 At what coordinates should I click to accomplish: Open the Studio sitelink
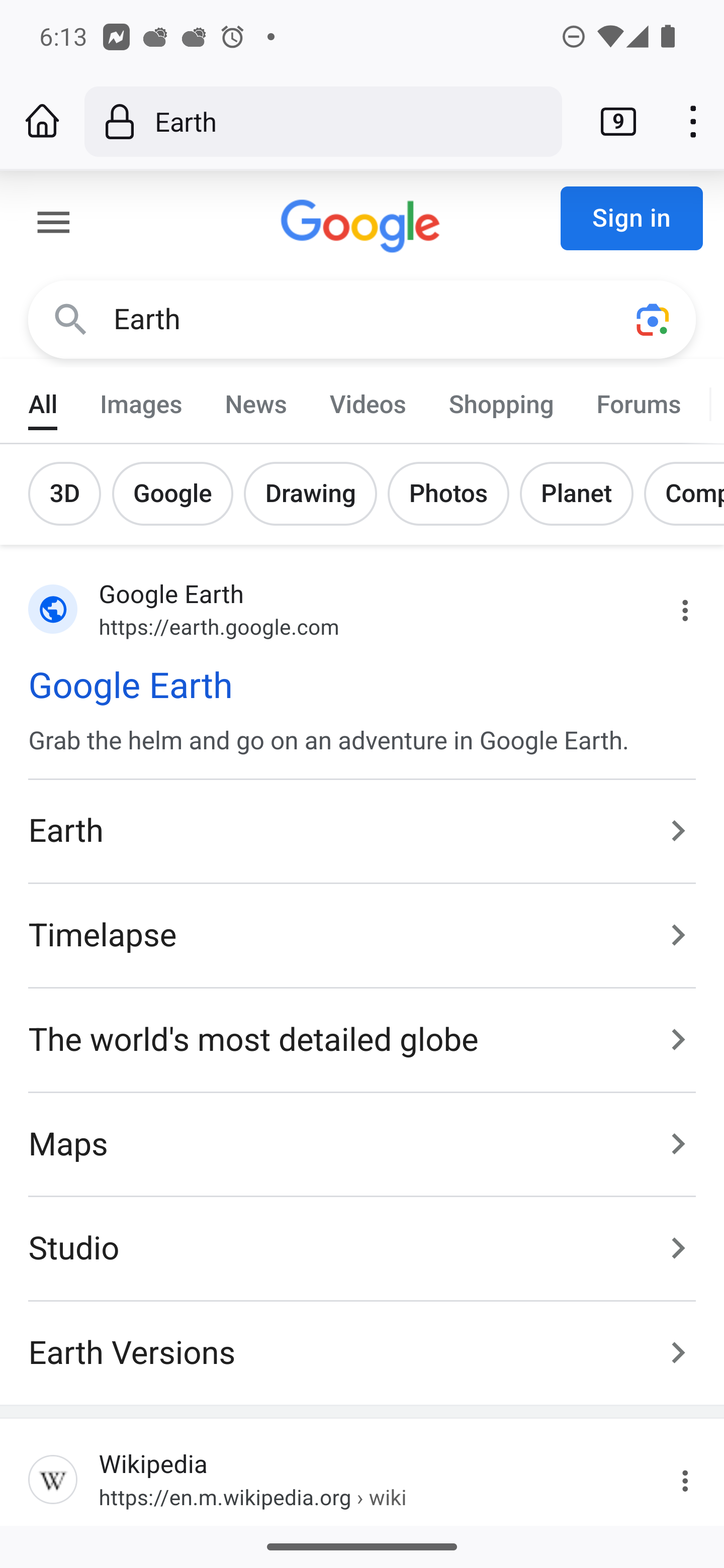[x=361, y=1249]
